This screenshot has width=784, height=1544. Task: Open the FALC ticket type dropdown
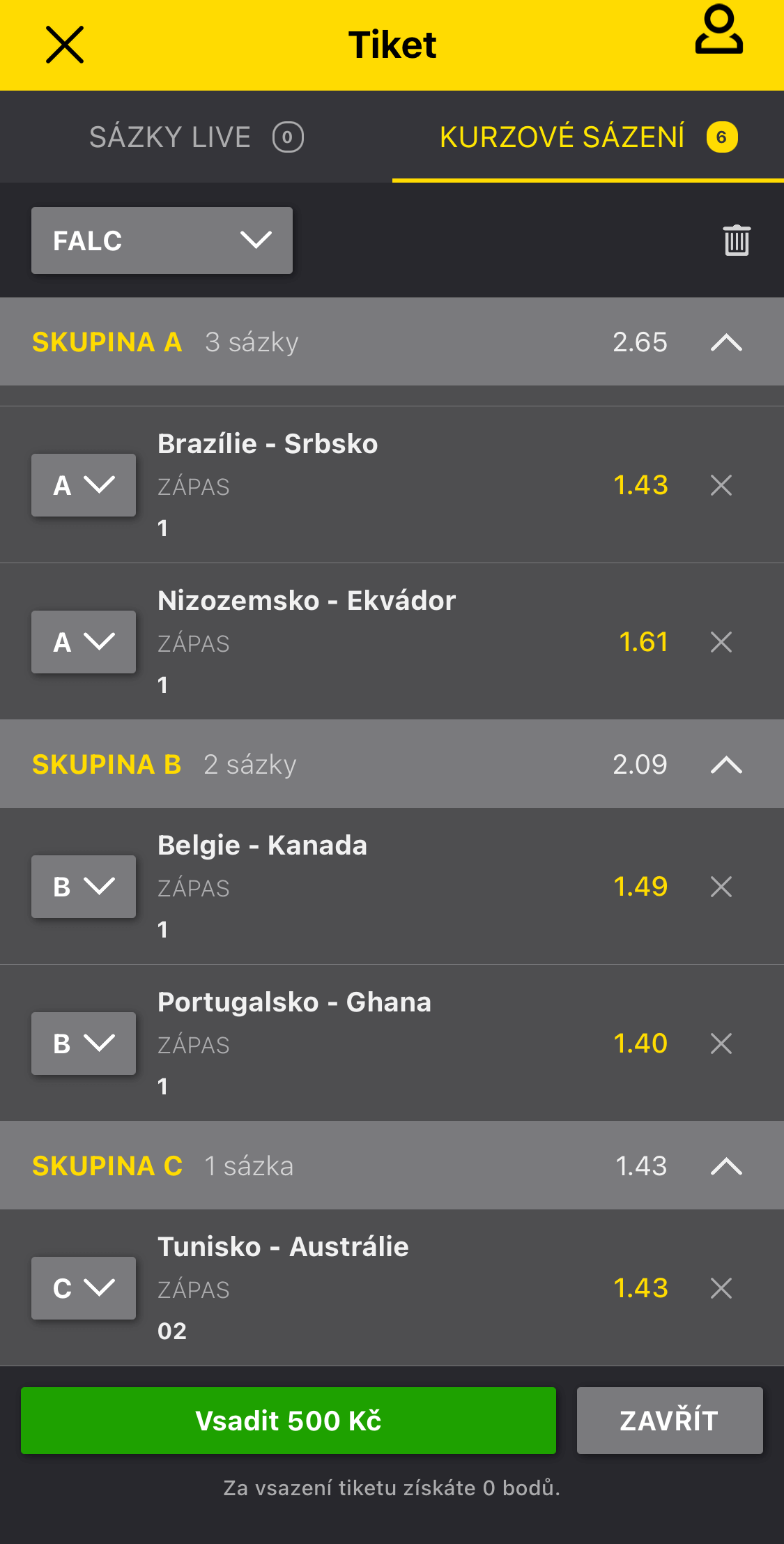[162, 240]
